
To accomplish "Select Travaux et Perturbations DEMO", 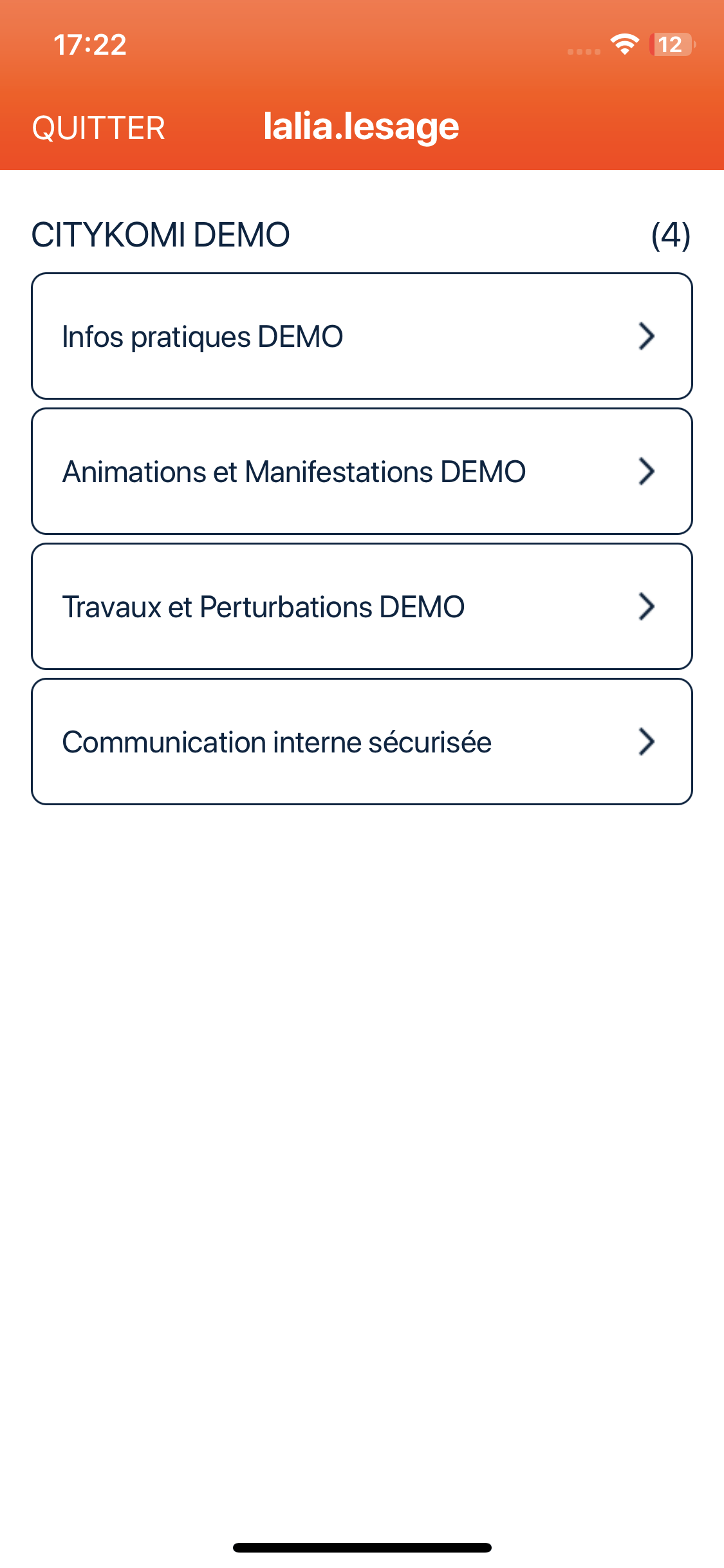I will coord(362,606).
